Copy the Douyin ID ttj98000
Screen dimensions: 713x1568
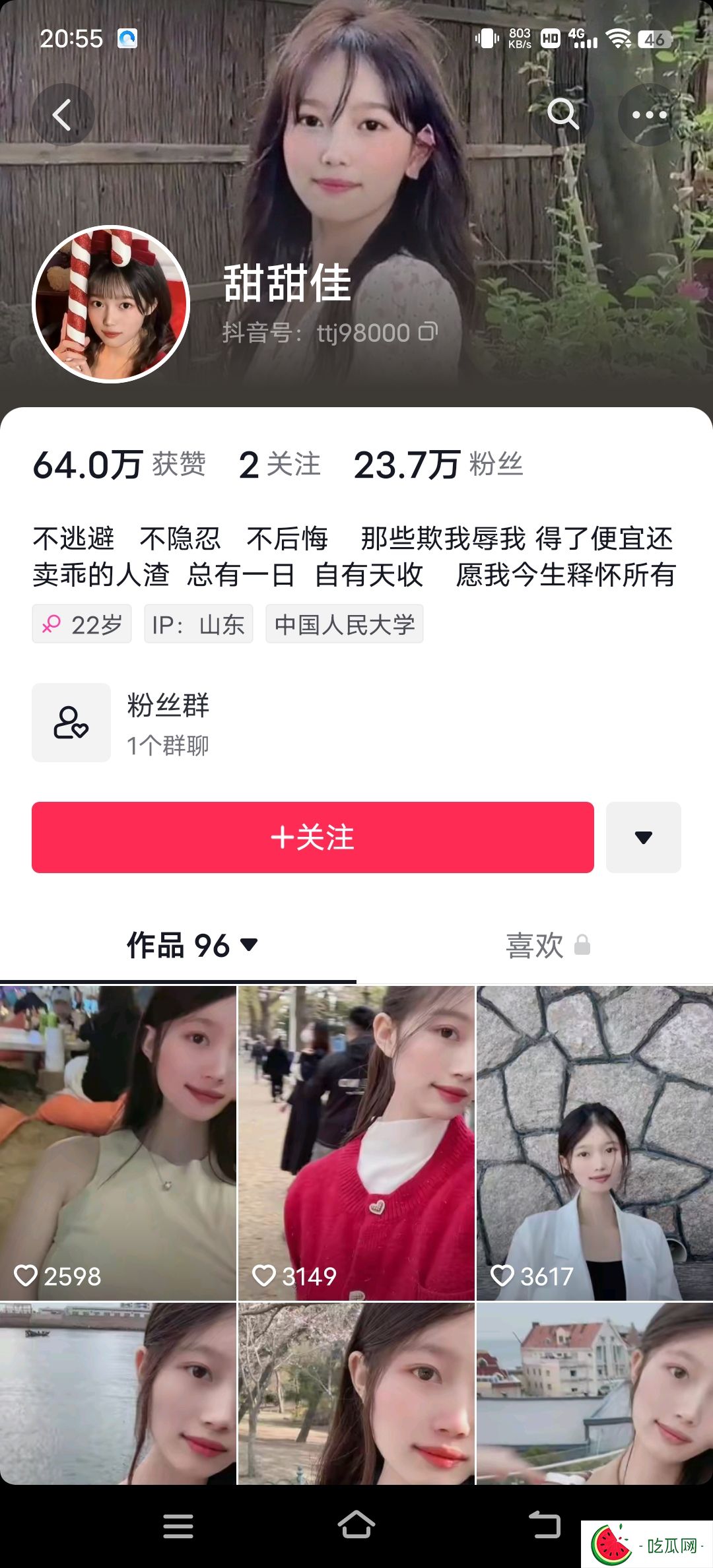[x=428, y=332]
